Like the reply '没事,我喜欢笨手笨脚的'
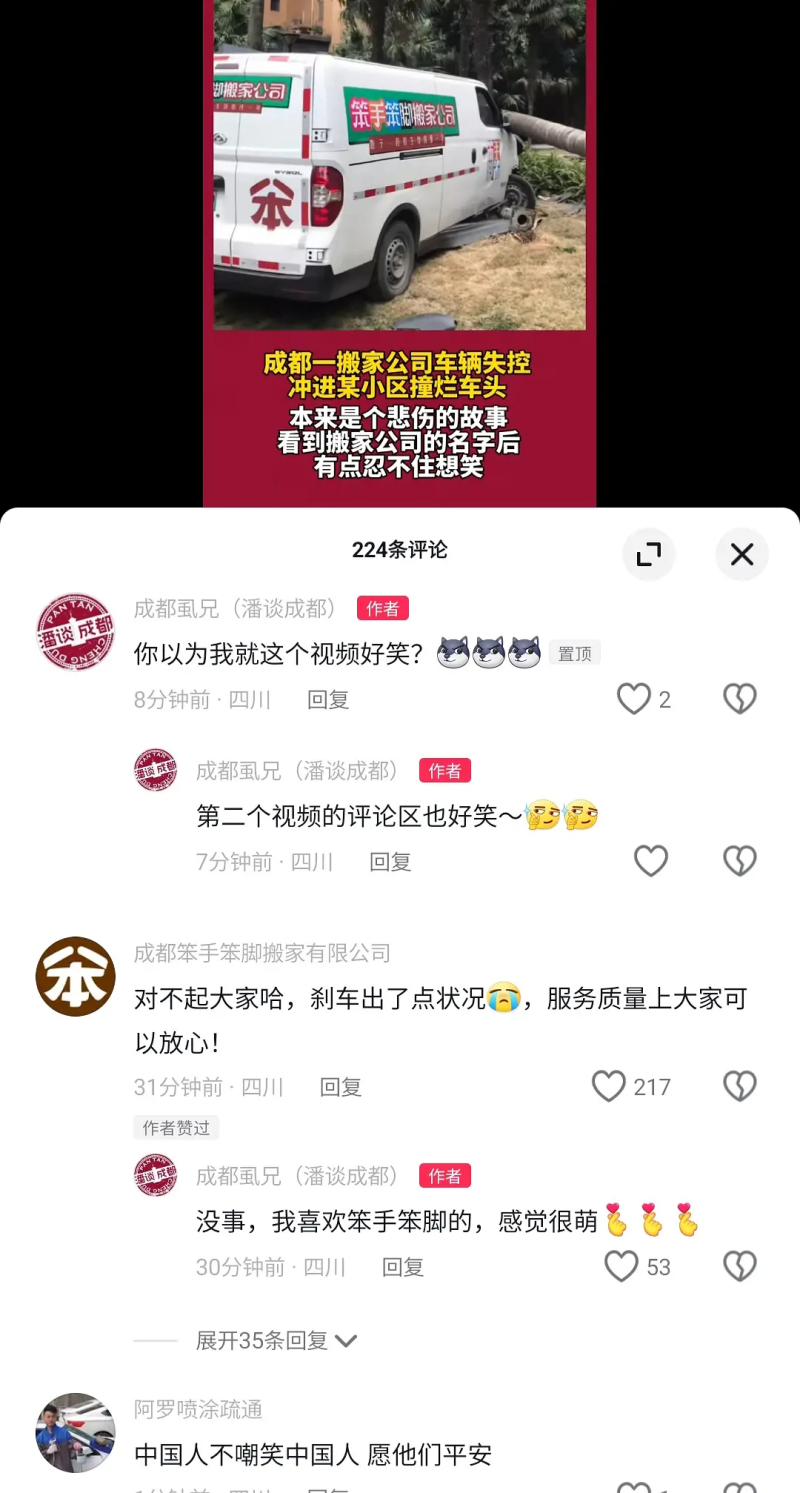Viewport: 800px width, 1493px height. pyautogui.click(x=621, y=1267)
